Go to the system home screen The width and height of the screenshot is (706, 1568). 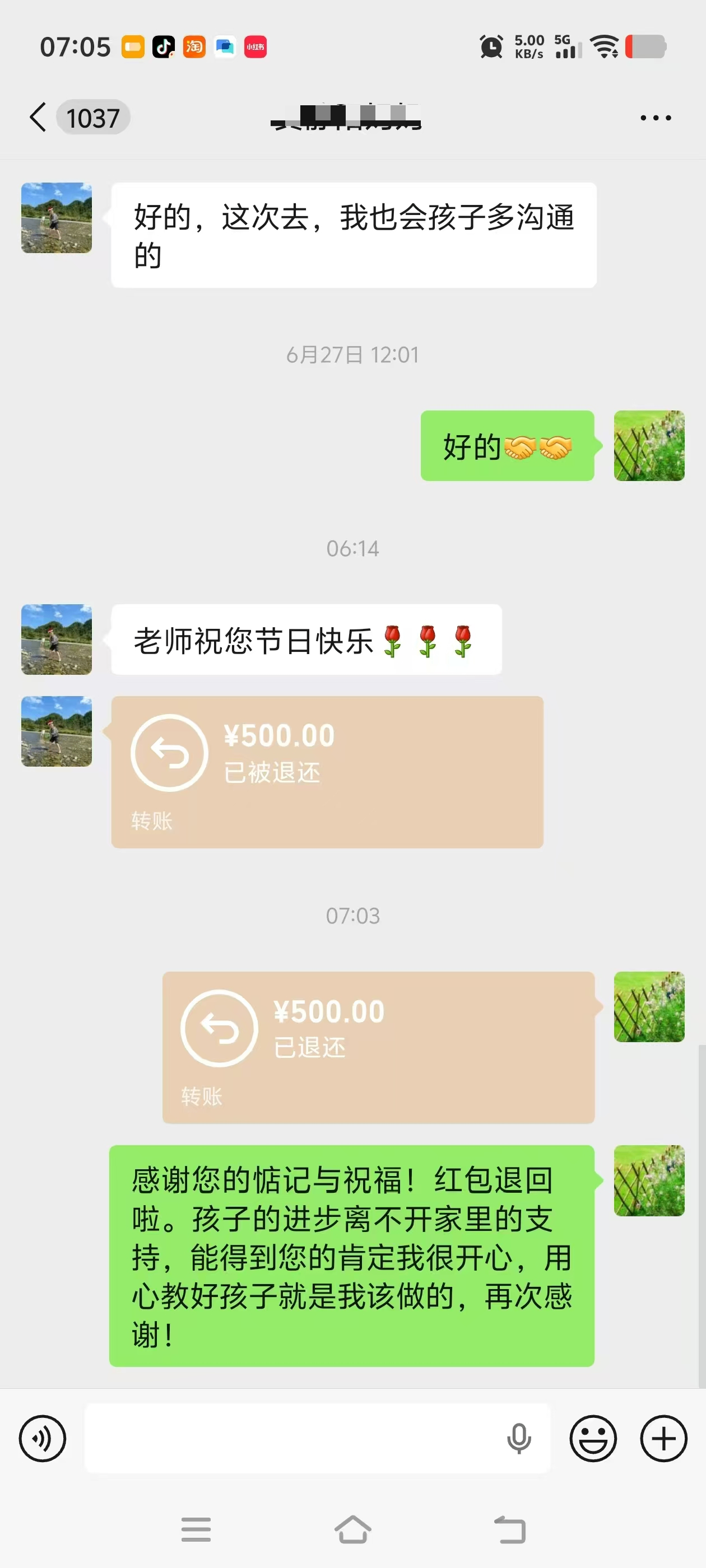click(352, 1529)
